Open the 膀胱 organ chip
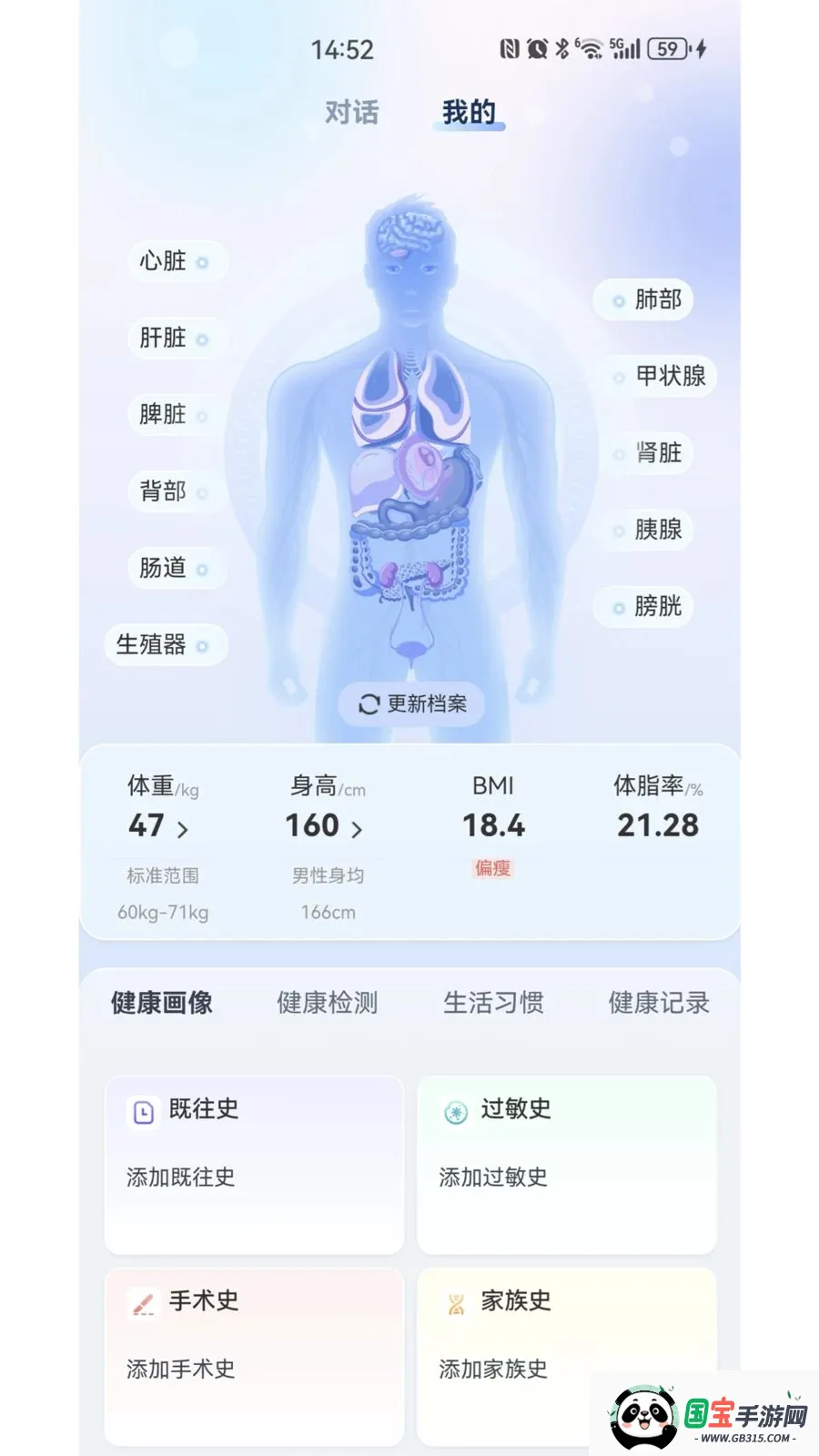819x1456 pixels. [x=644, y=606]
